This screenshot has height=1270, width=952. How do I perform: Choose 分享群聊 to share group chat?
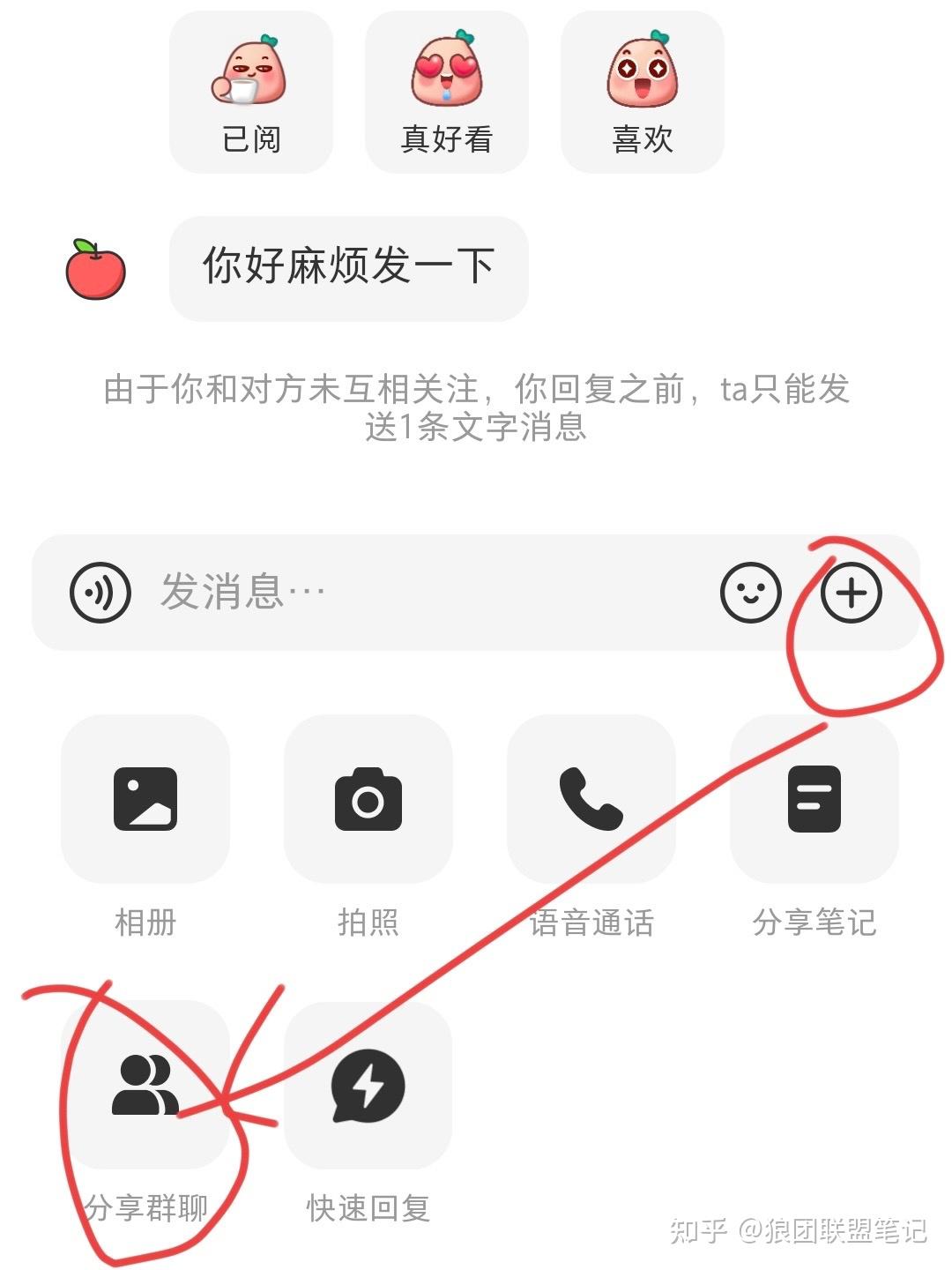(145, 1086)
